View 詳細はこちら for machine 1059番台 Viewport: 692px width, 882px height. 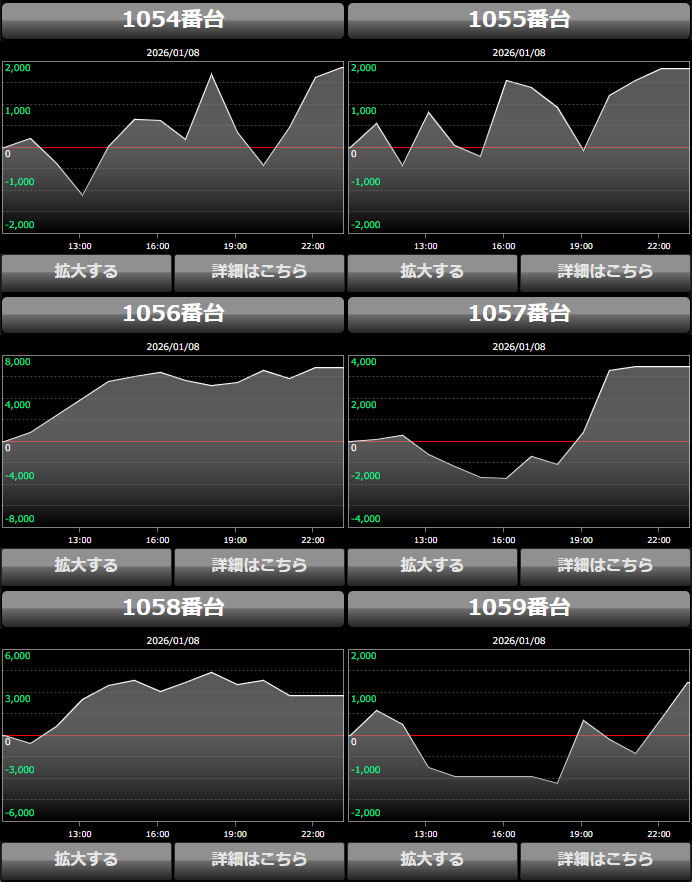point(605,859)
